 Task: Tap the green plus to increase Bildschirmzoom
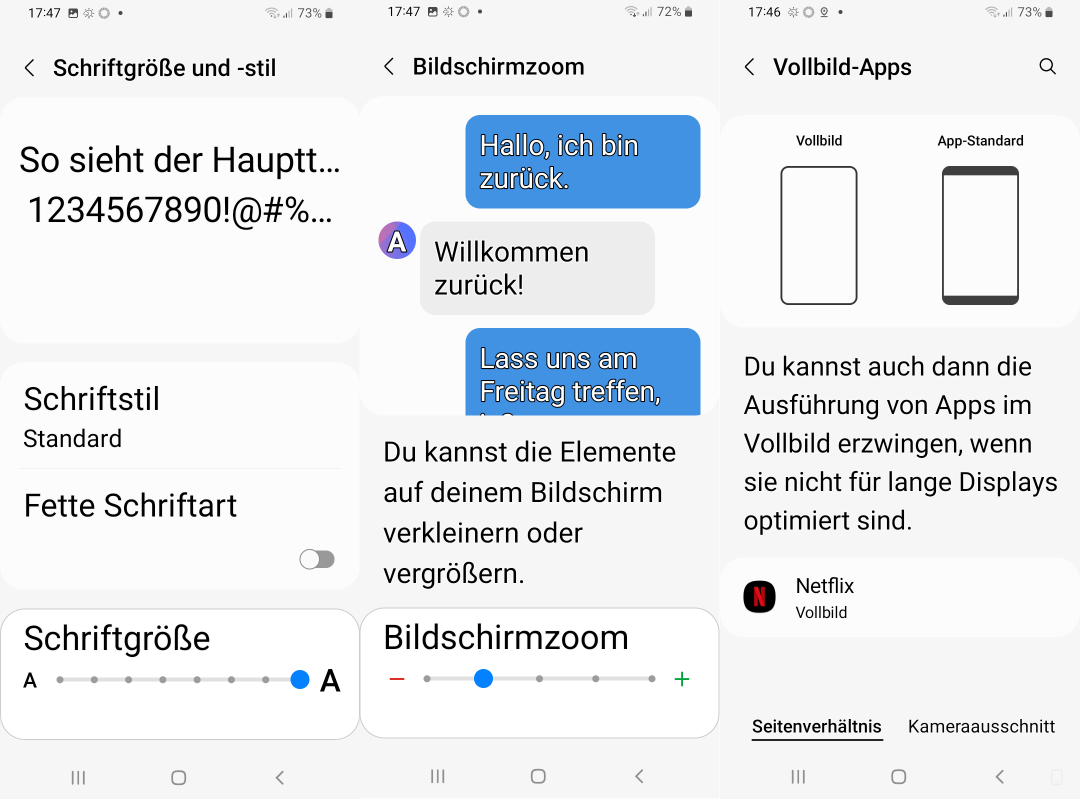(682, 679)
